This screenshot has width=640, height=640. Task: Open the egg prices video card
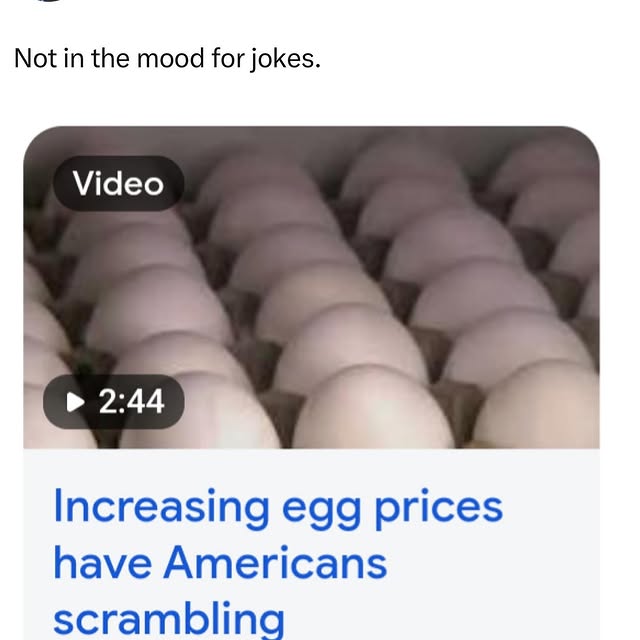coord(311,300)
